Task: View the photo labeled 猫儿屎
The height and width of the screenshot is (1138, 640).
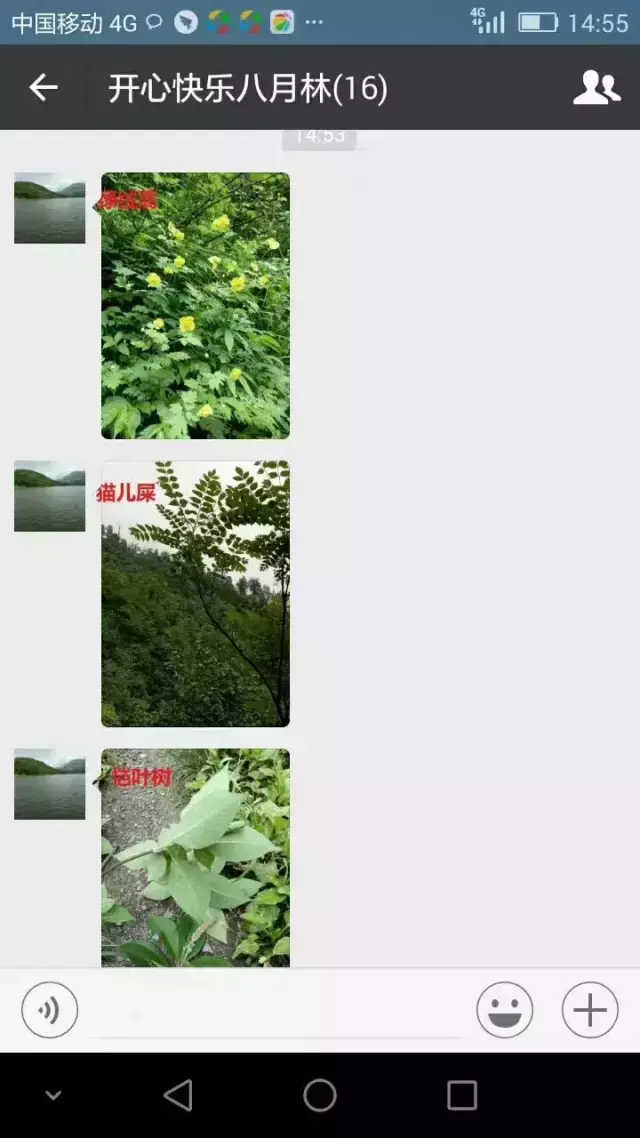Action: (195, 594)
